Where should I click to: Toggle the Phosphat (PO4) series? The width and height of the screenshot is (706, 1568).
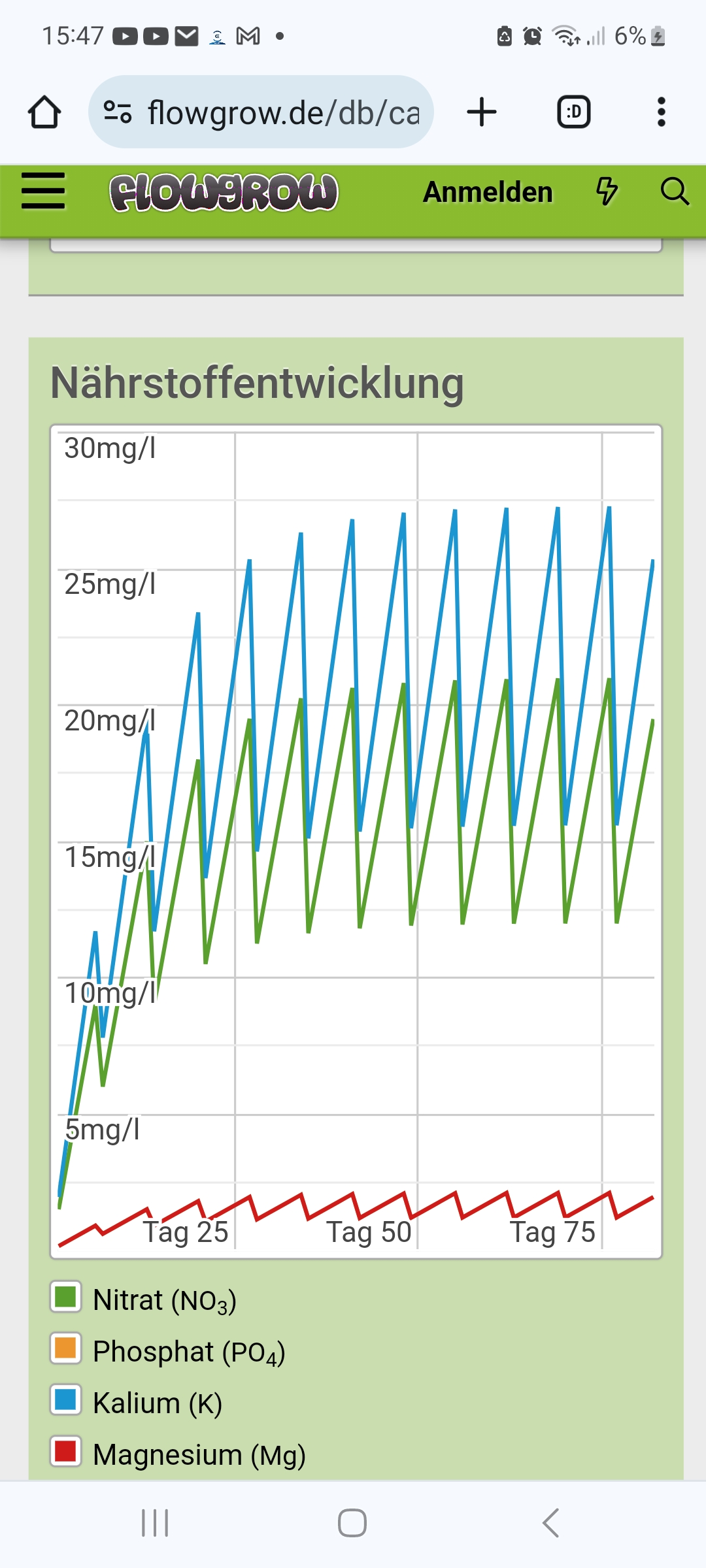click(x=66, y=1348)
